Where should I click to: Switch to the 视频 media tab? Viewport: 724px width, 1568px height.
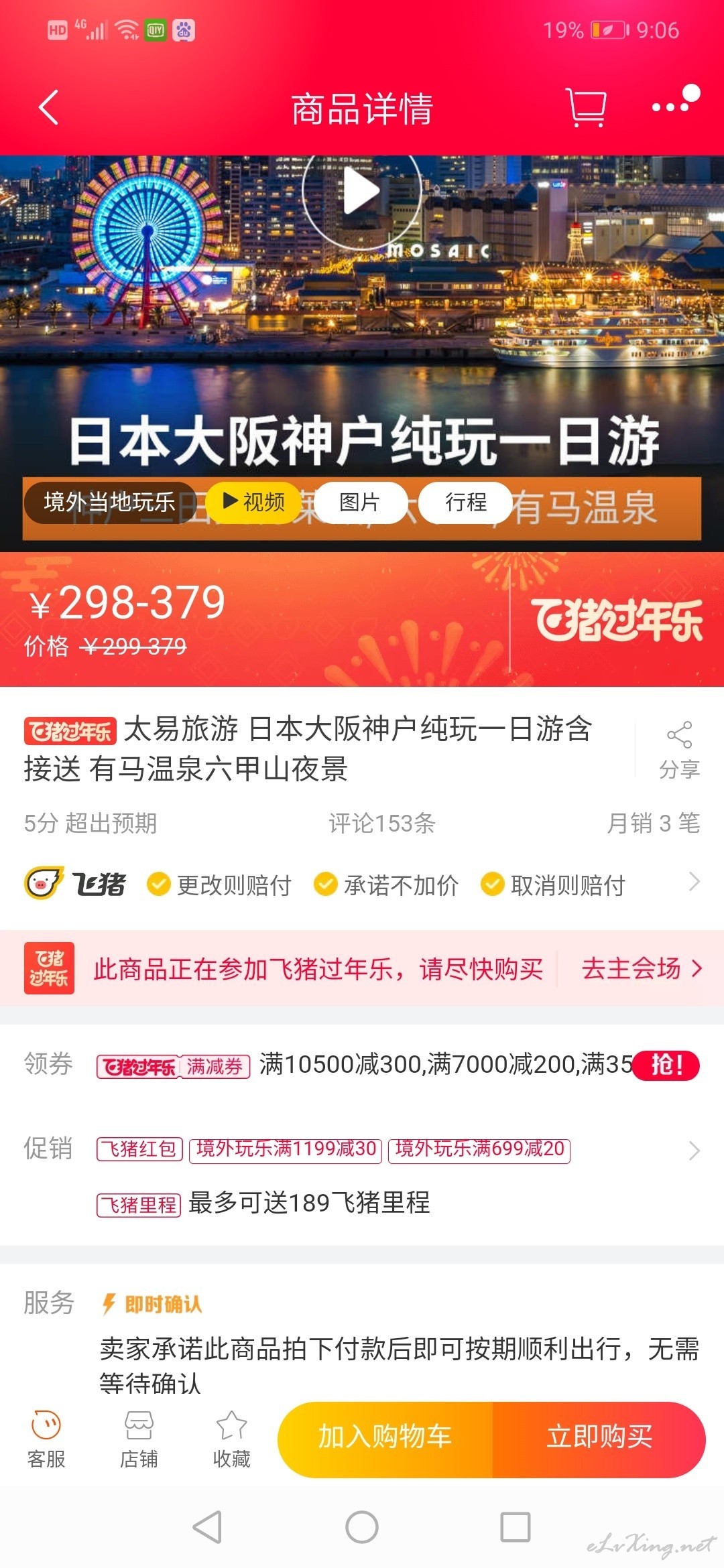(253, 502)
